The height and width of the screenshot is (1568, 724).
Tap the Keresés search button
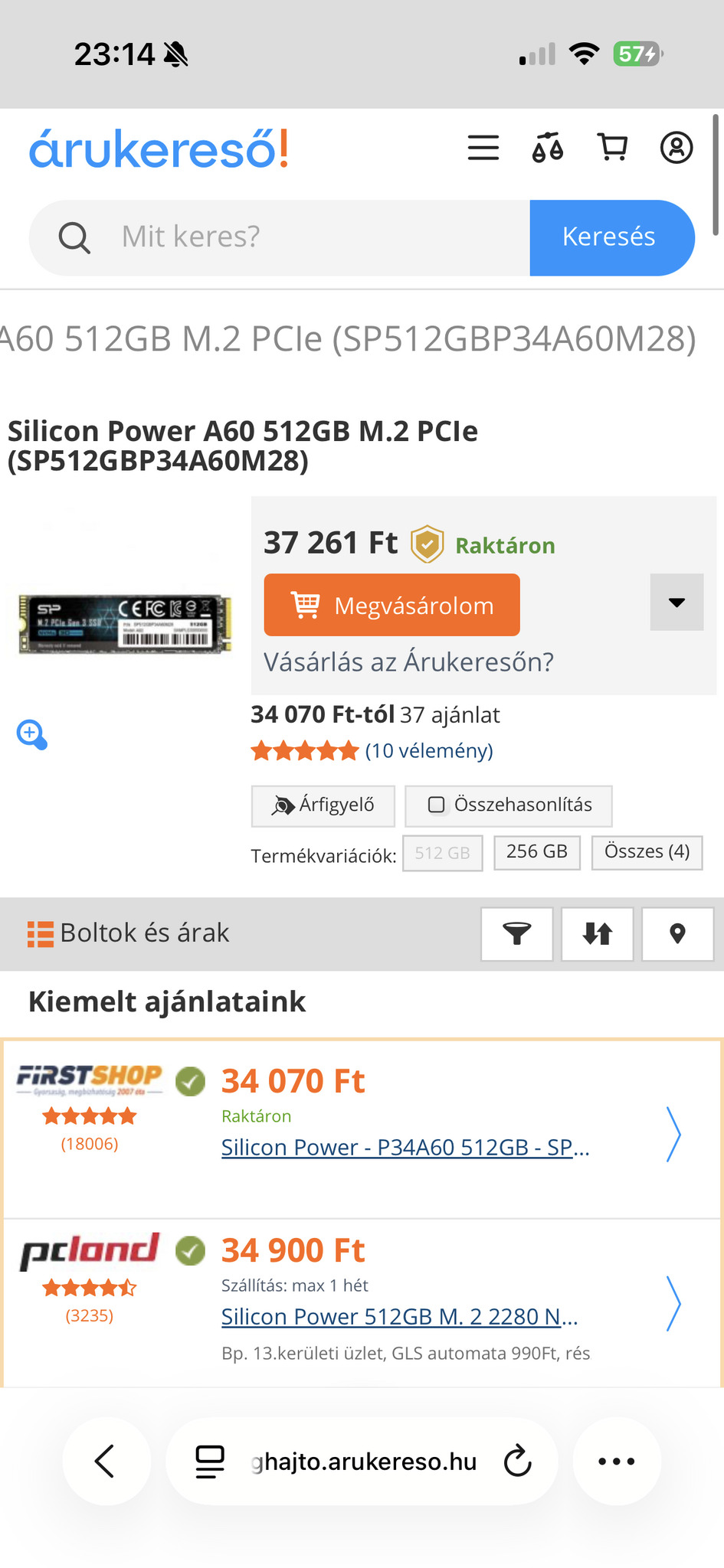[611, 237]
